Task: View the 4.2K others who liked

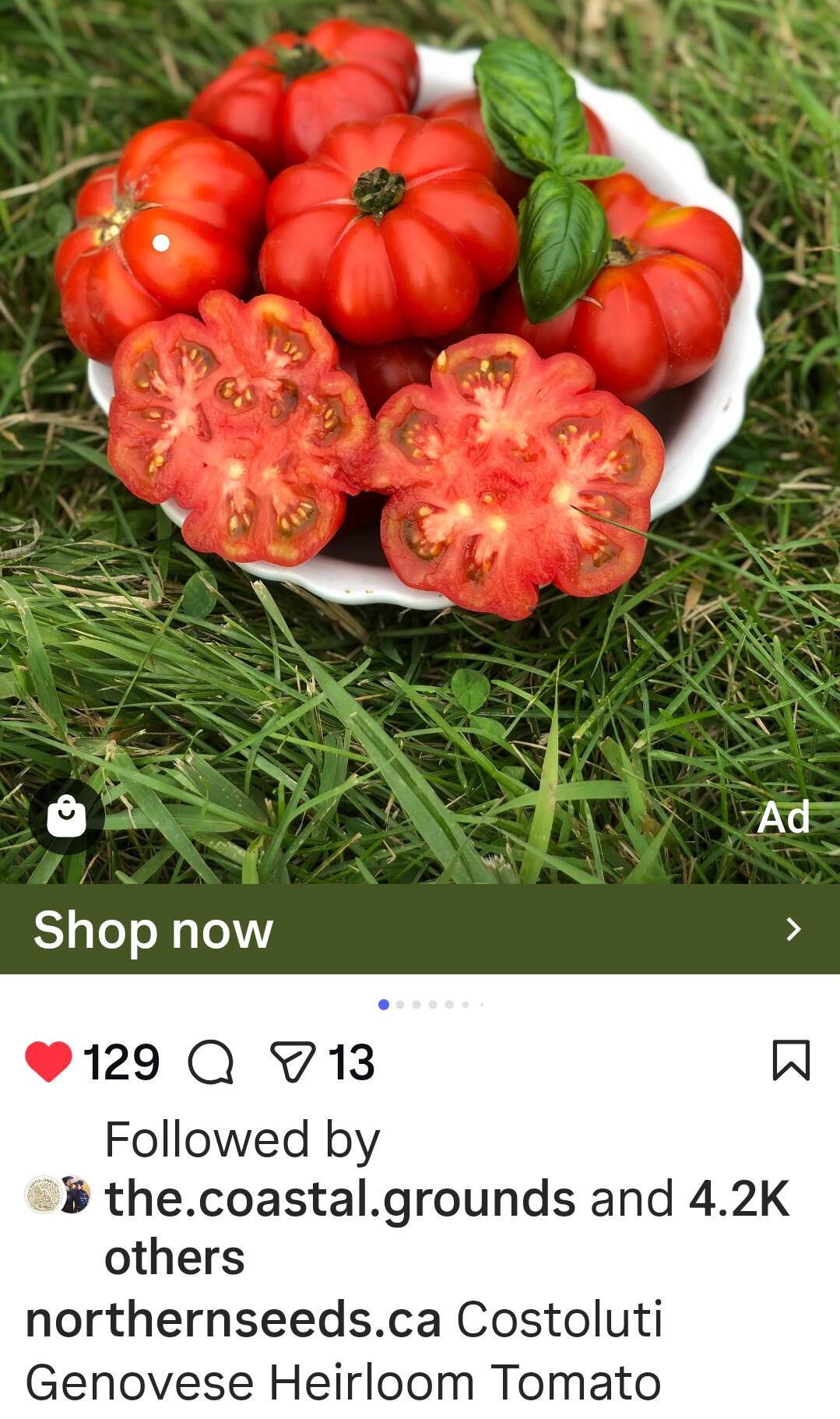Action: (x=738, y=1198)
